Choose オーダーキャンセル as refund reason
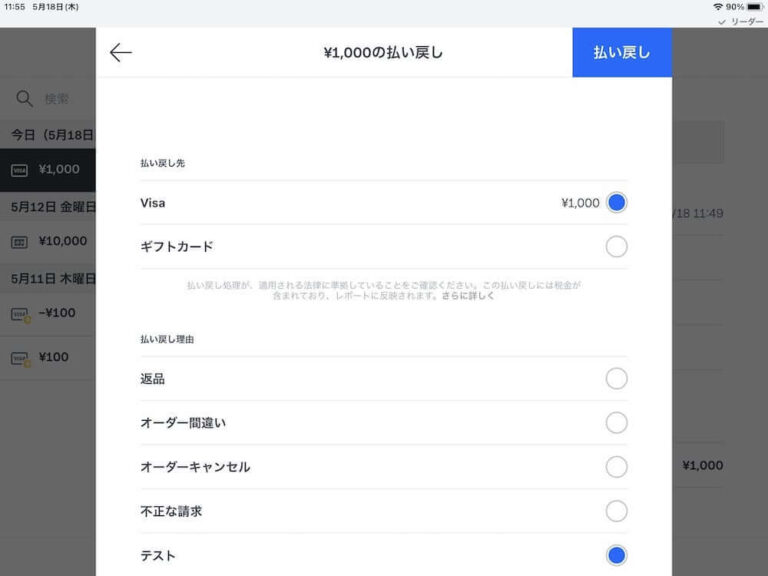 (x=616, y=467)
